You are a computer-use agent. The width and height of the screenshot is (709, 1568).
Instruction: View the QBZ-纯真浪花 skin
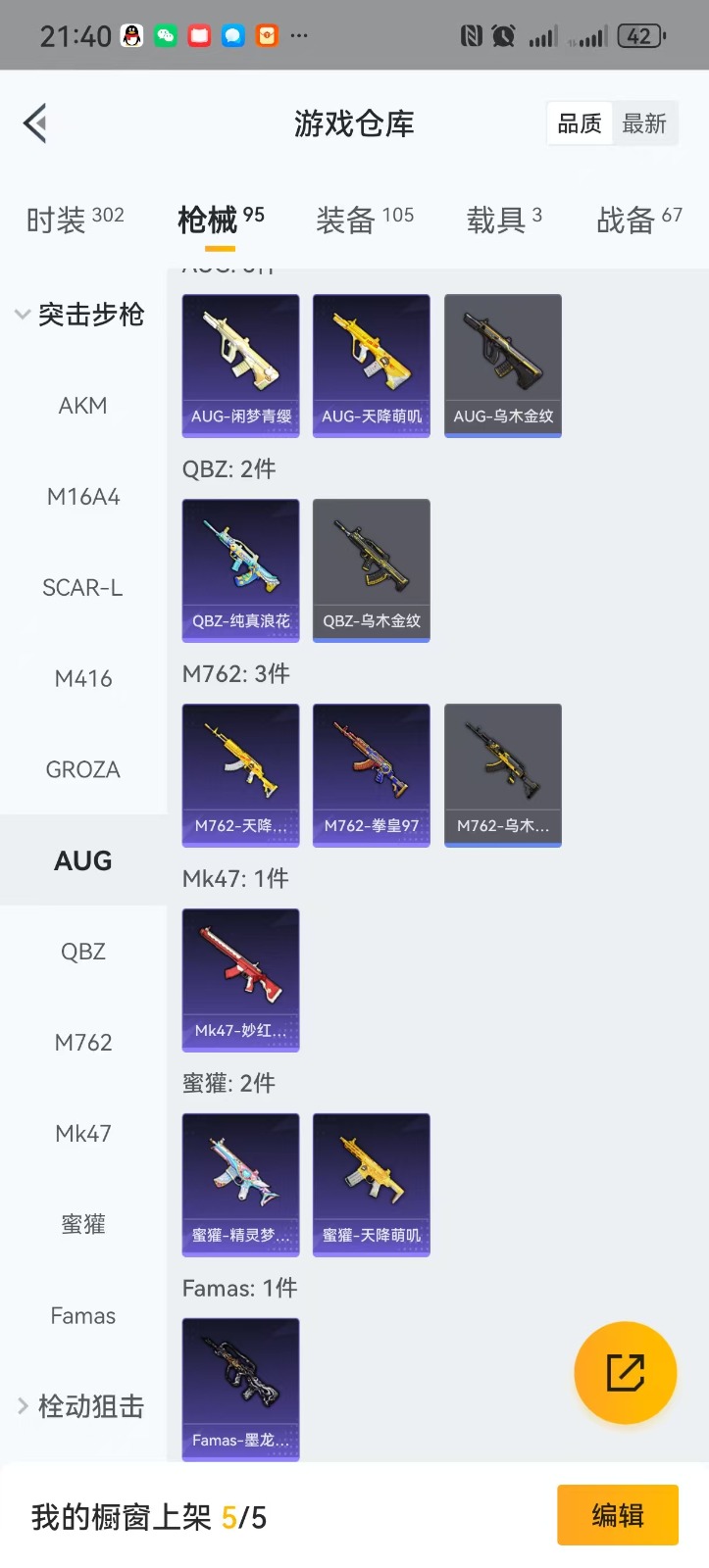click(240, 569)
